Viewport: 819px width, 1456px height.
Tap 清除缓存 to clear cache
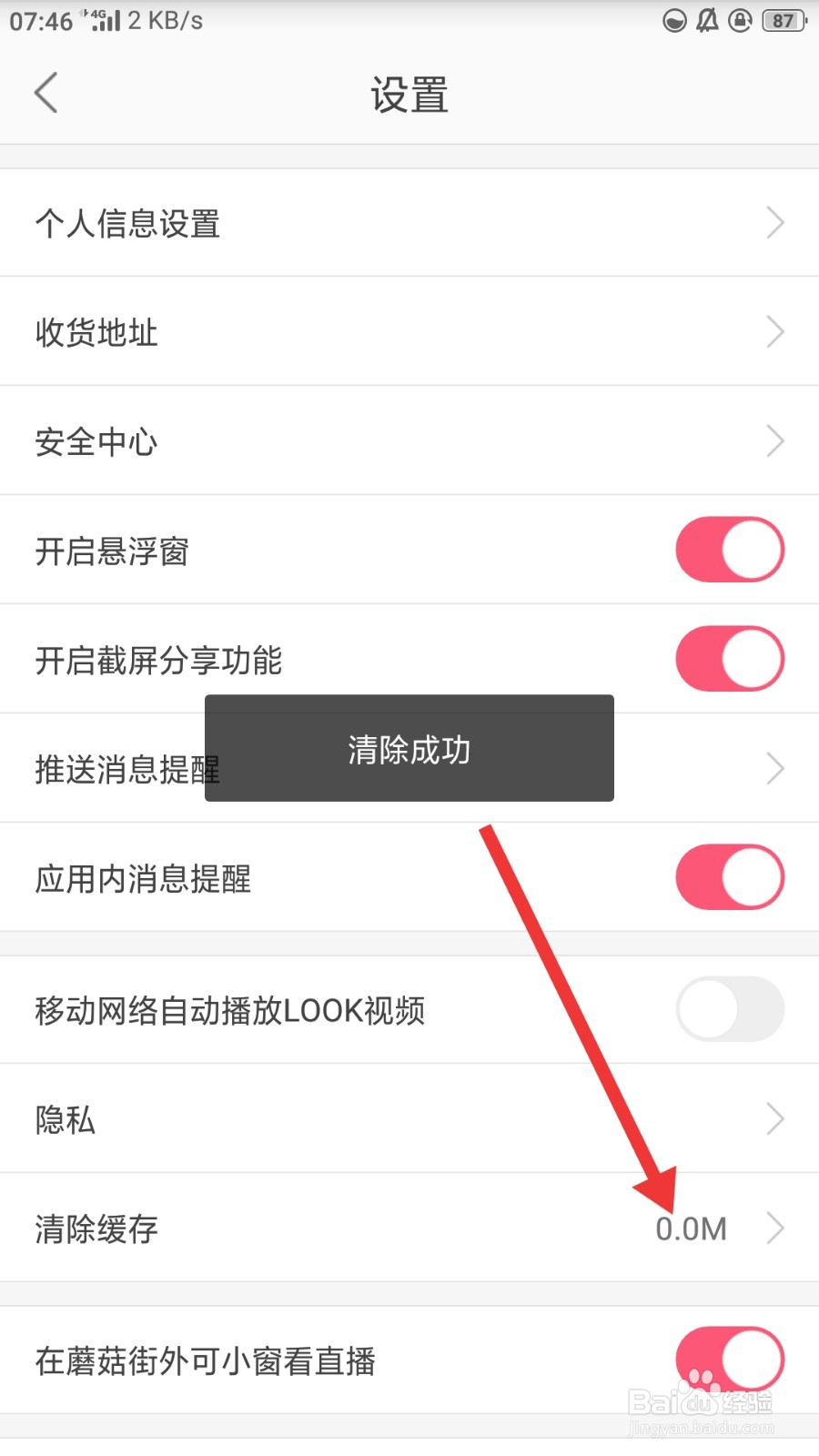pyautogui.click(x=95, y=1228)
